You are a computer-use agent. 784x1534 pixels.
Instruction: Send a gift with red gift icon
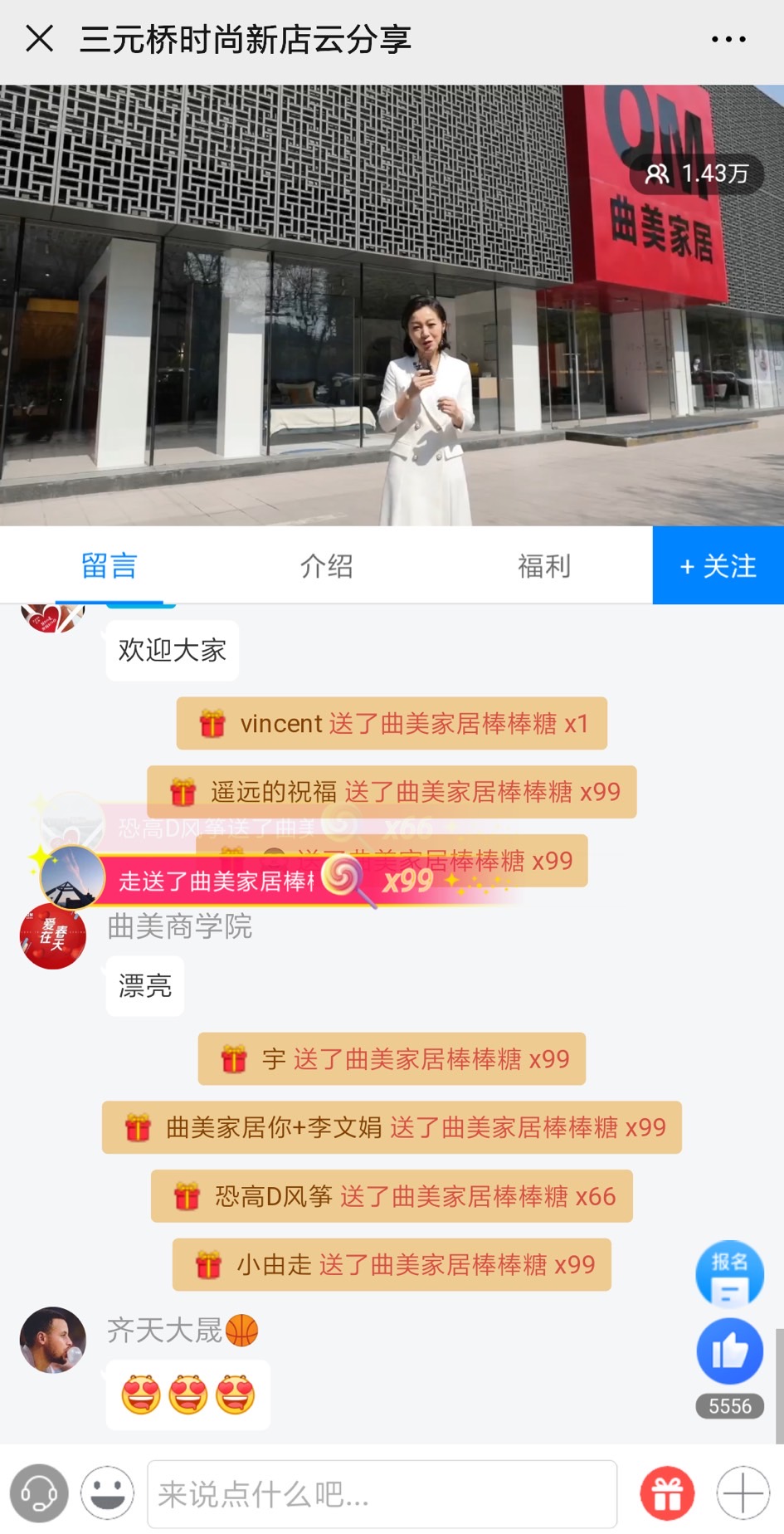pos(667,1494)
